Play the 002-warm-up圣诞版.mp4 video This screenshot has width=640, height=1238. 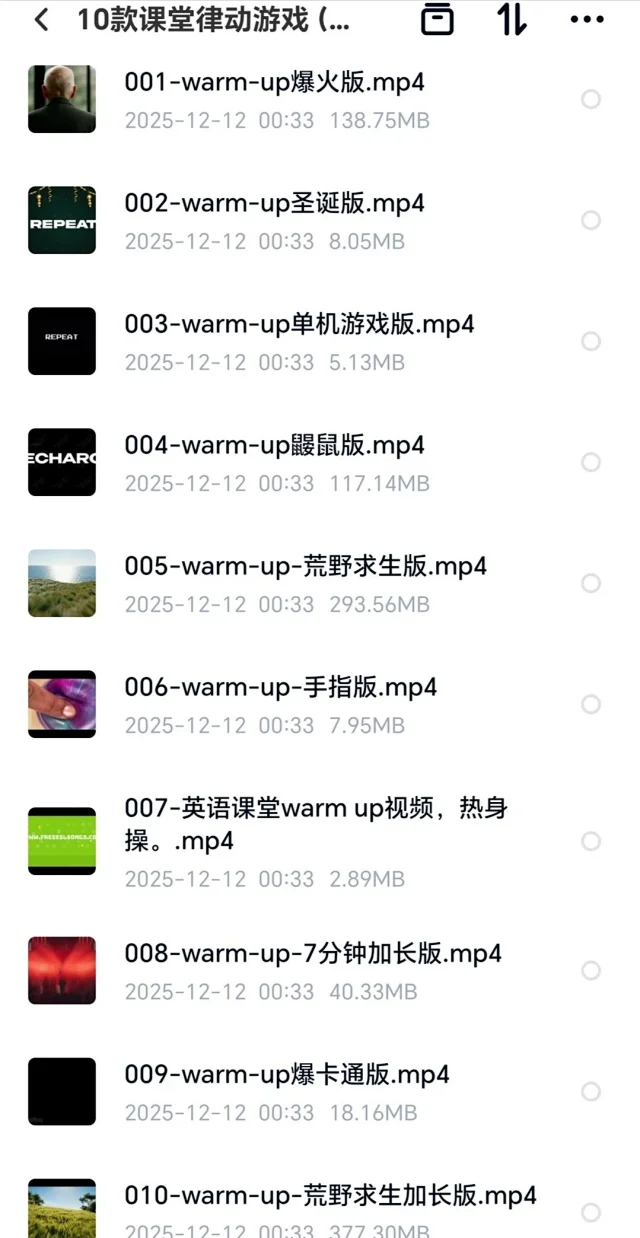[274, 204]
